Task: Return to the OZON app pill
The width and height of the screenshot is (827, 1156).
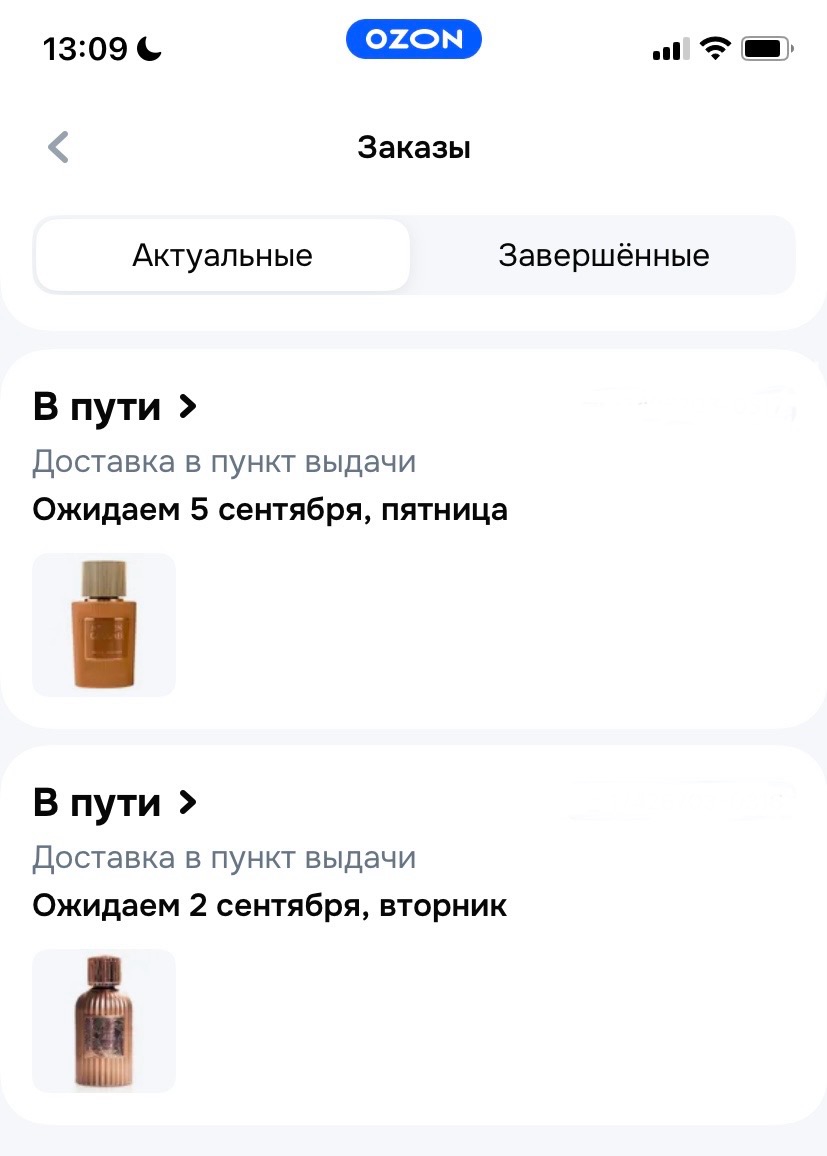Action: (x=413, y=40)
